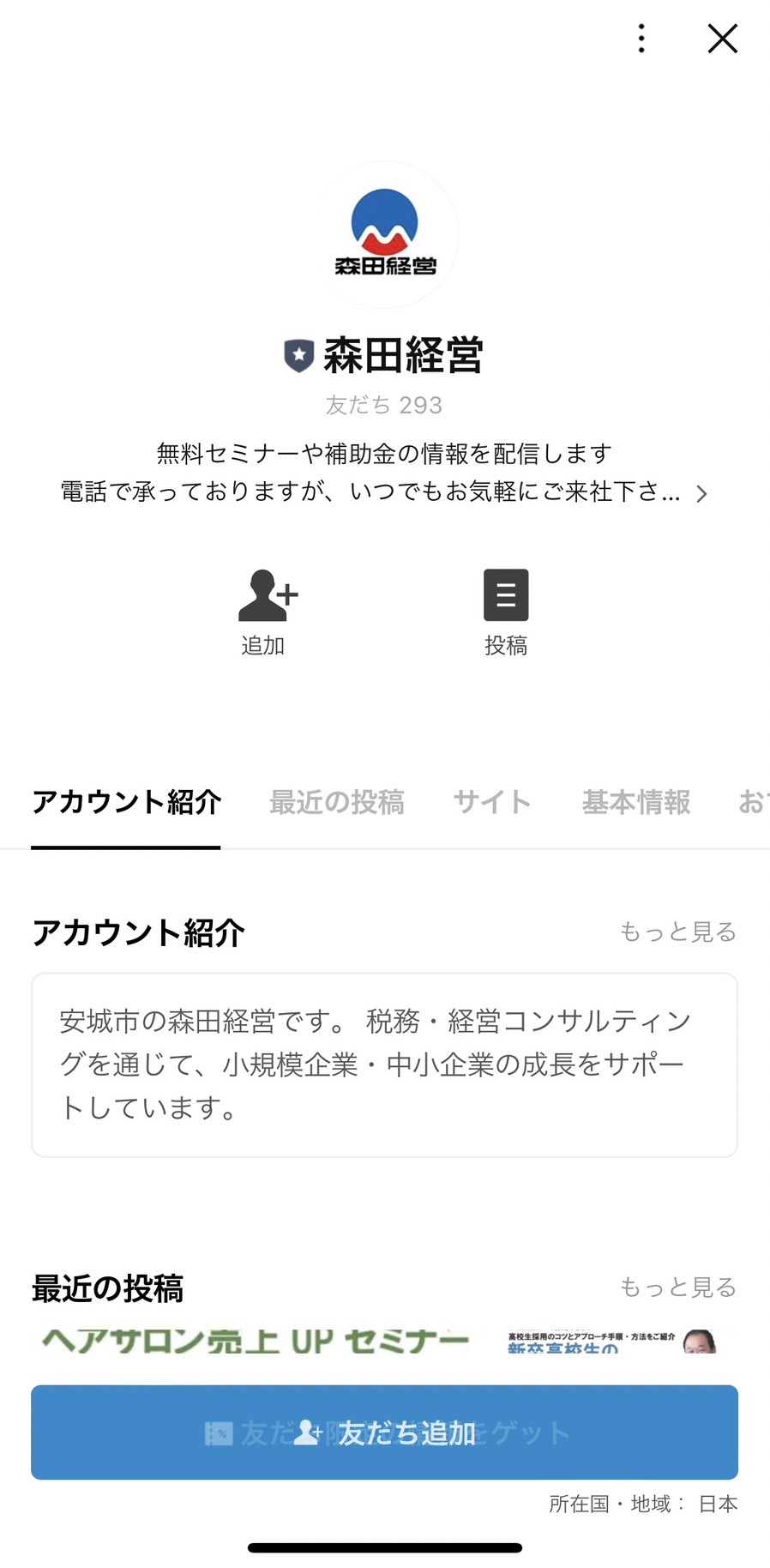Tap the 友だち 293 friend count
The image size is (770, 1568).
click(x=384, y=404)
